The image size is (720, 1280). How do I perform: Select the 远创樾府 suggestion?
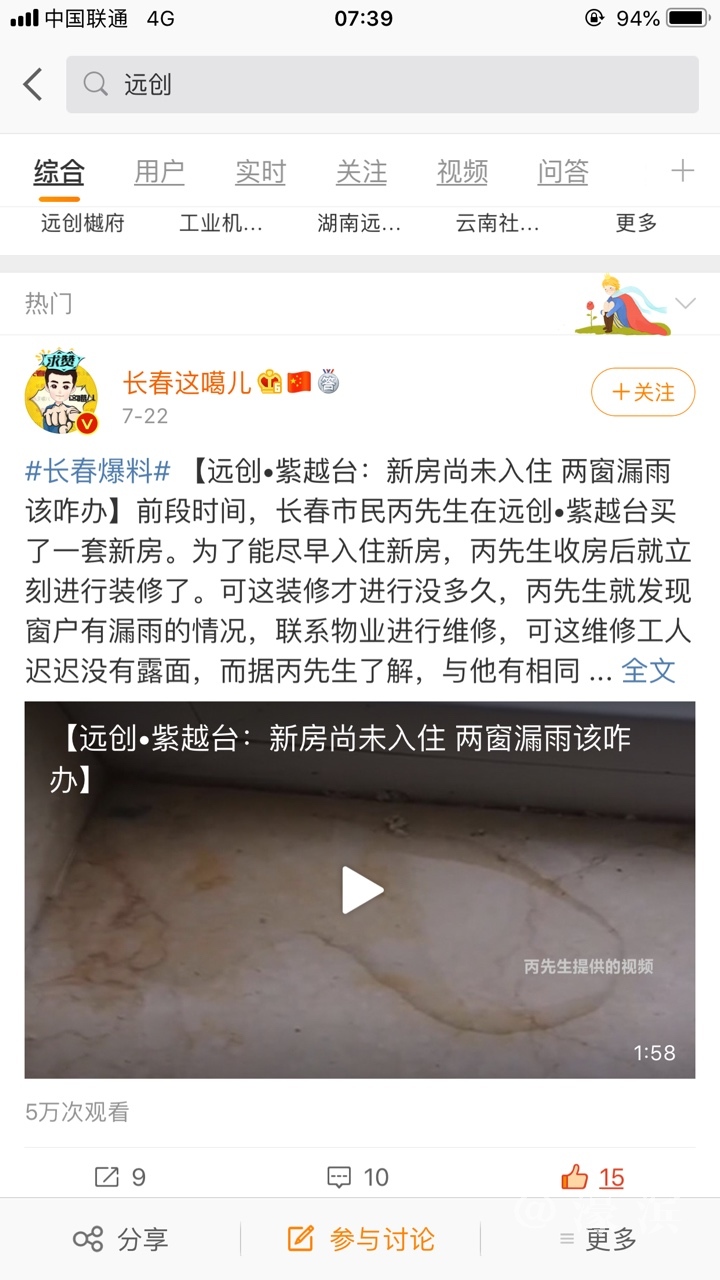click(x=83, y=223)
